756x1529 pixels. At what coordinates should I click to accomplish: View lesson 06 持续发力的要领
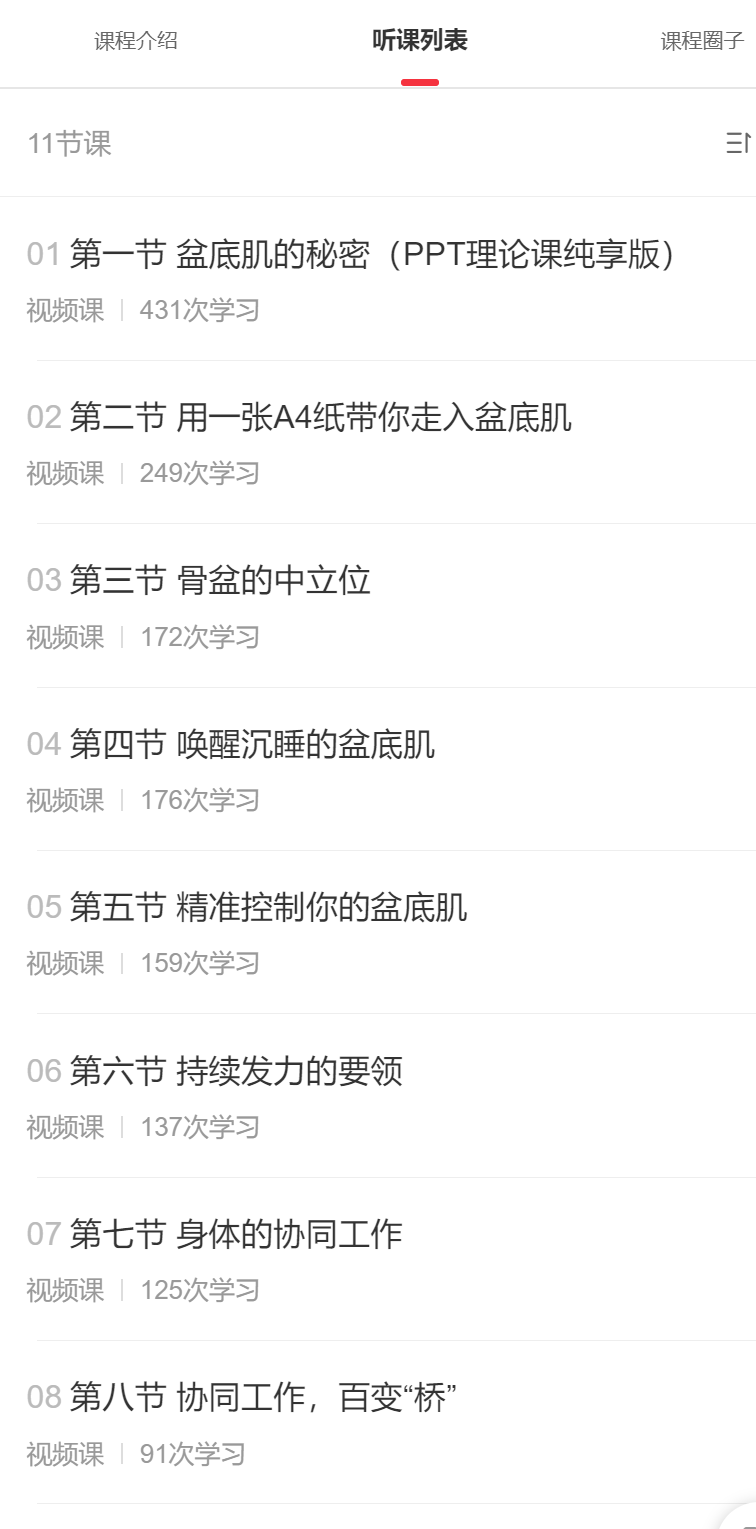tap(236, 1072)
